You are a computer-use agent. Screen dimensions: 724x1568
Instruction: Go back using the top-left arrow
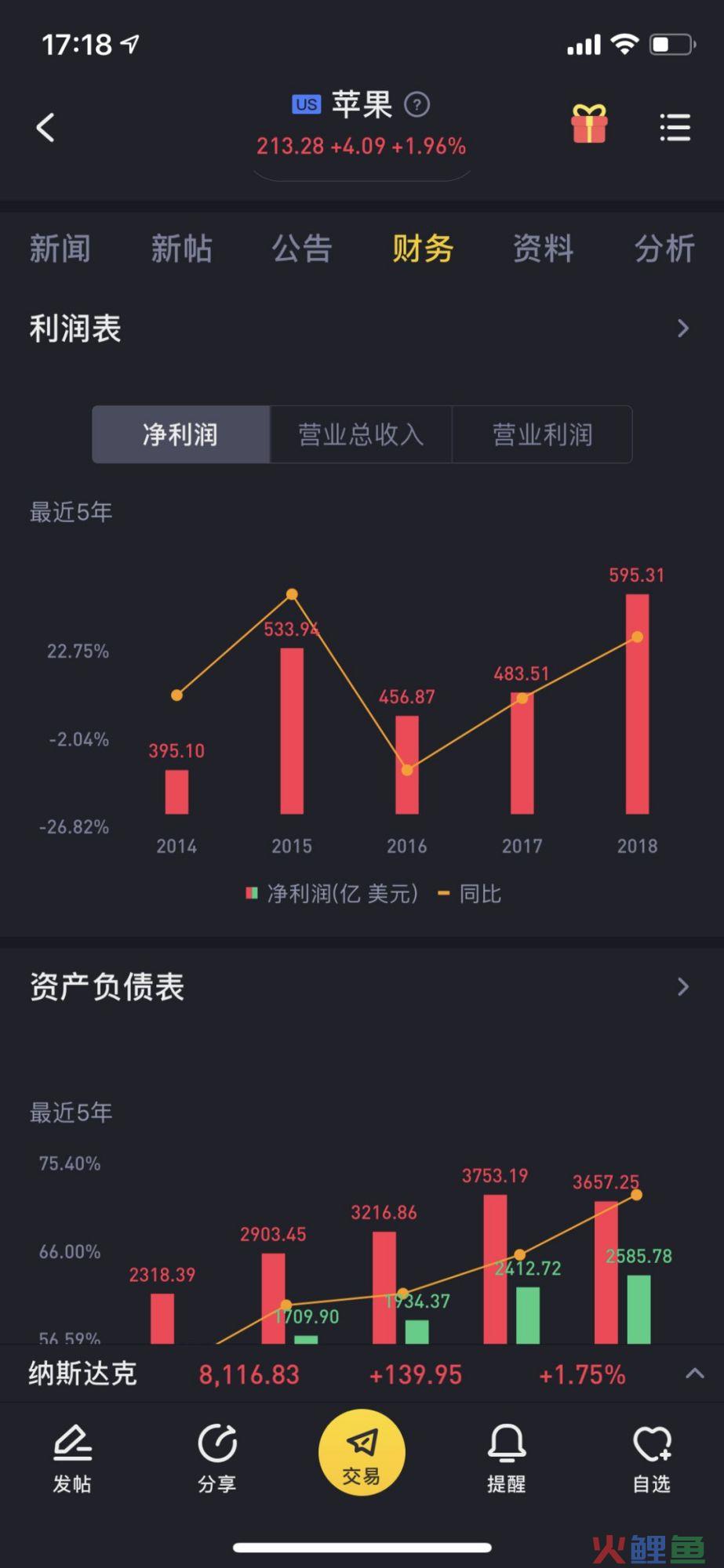click(45, 127)
